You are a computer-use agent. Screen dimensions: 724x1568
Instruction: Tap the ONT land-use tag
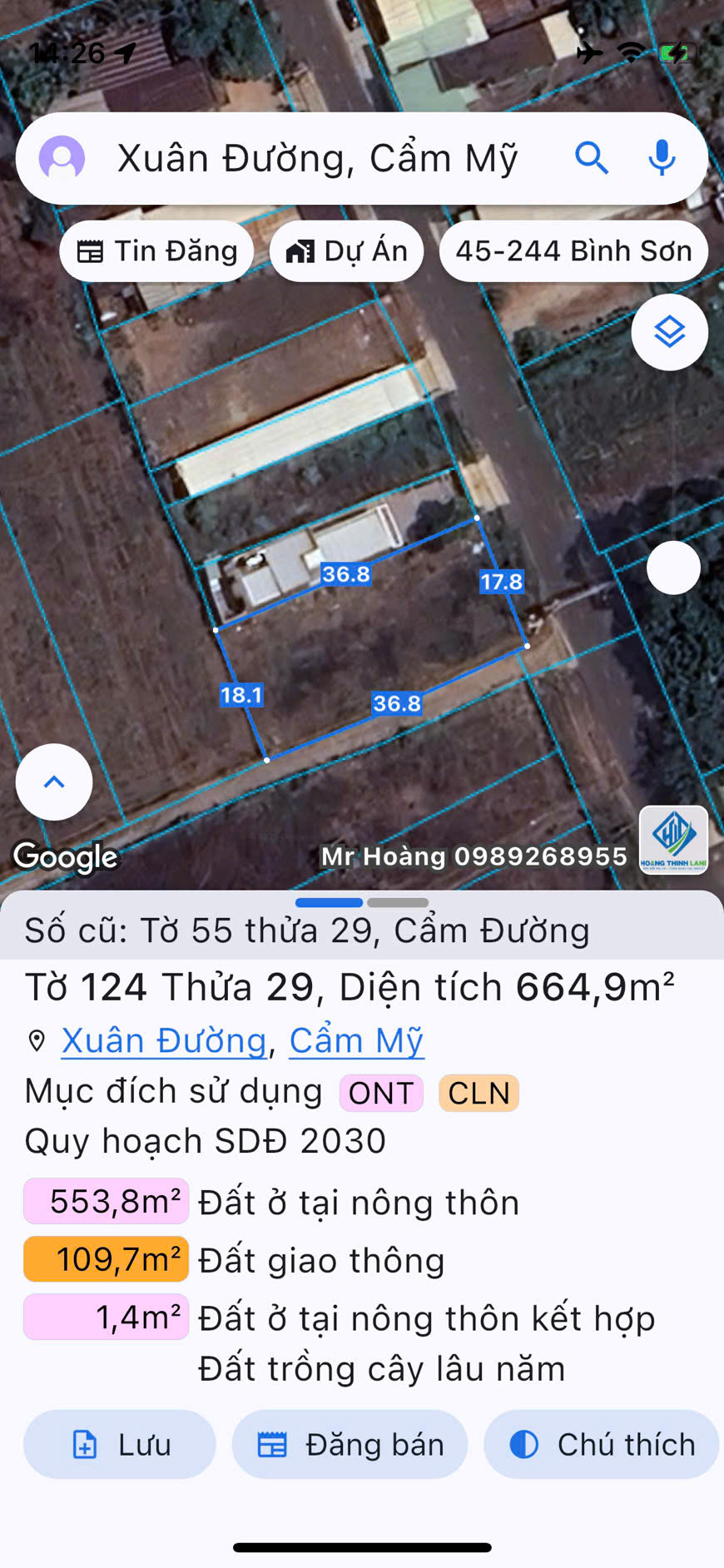pos(381,1093)
